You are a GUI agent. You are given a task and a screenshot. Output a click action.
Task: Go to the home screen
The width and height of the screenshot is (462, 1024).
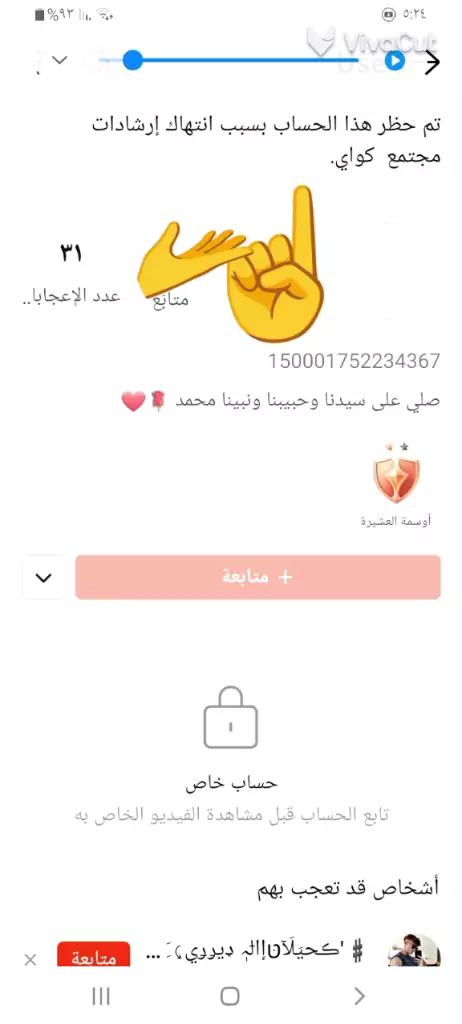click(230, 996)
